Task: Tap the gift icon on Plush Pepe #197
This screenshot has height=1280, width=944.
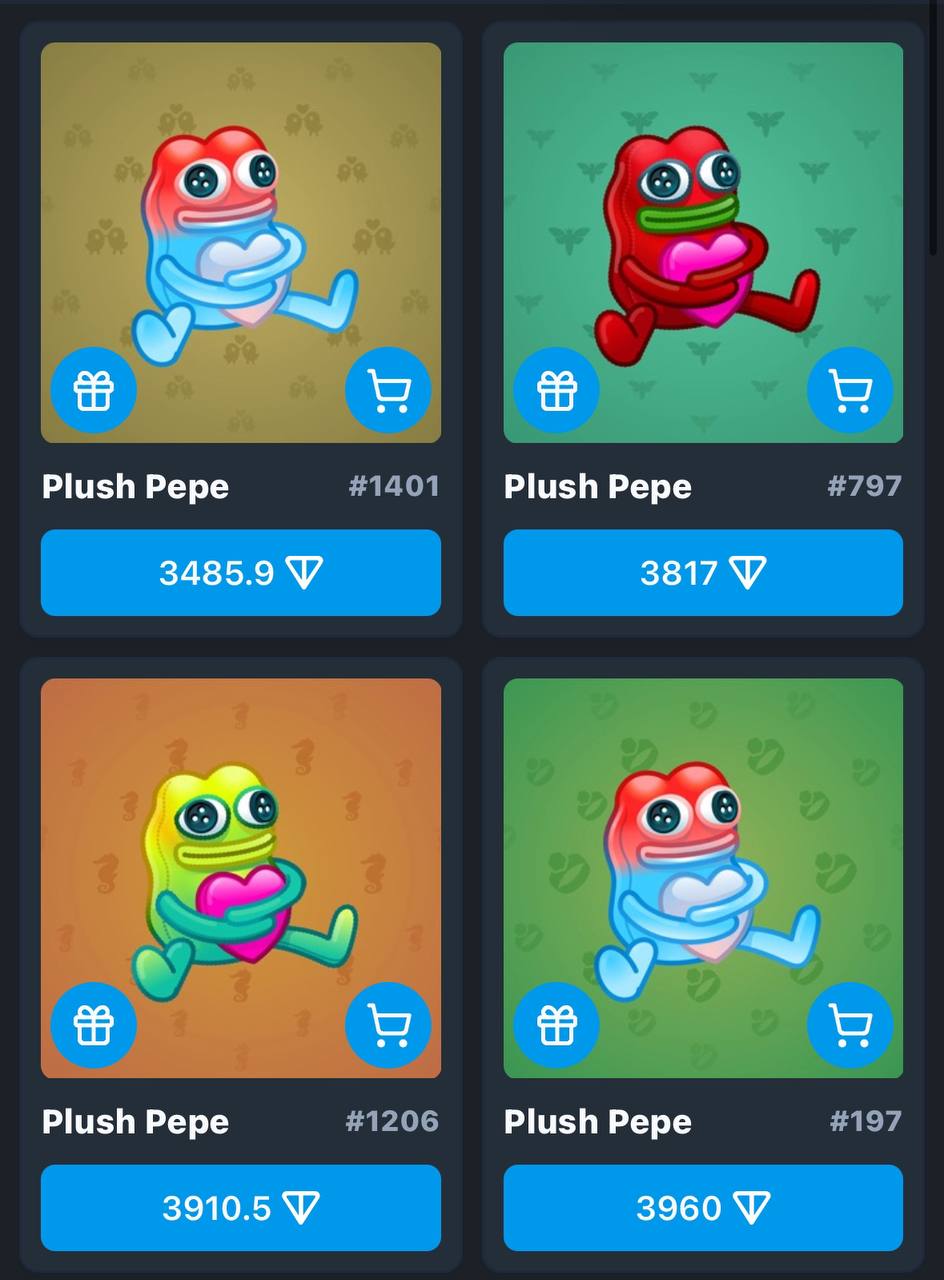Action: (556, 1025)
